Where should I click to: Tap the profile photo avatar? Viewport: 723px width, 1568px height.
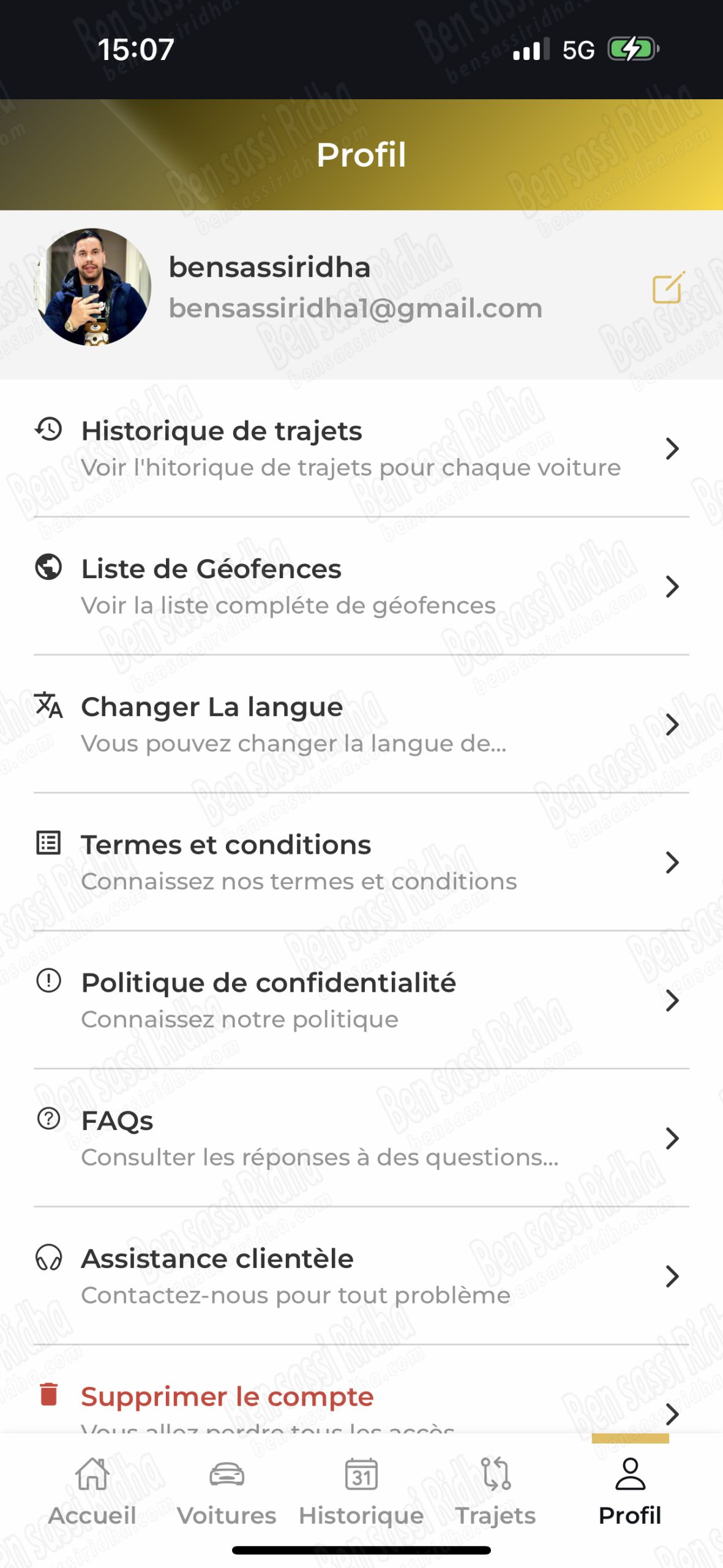(x=93, y=287)
